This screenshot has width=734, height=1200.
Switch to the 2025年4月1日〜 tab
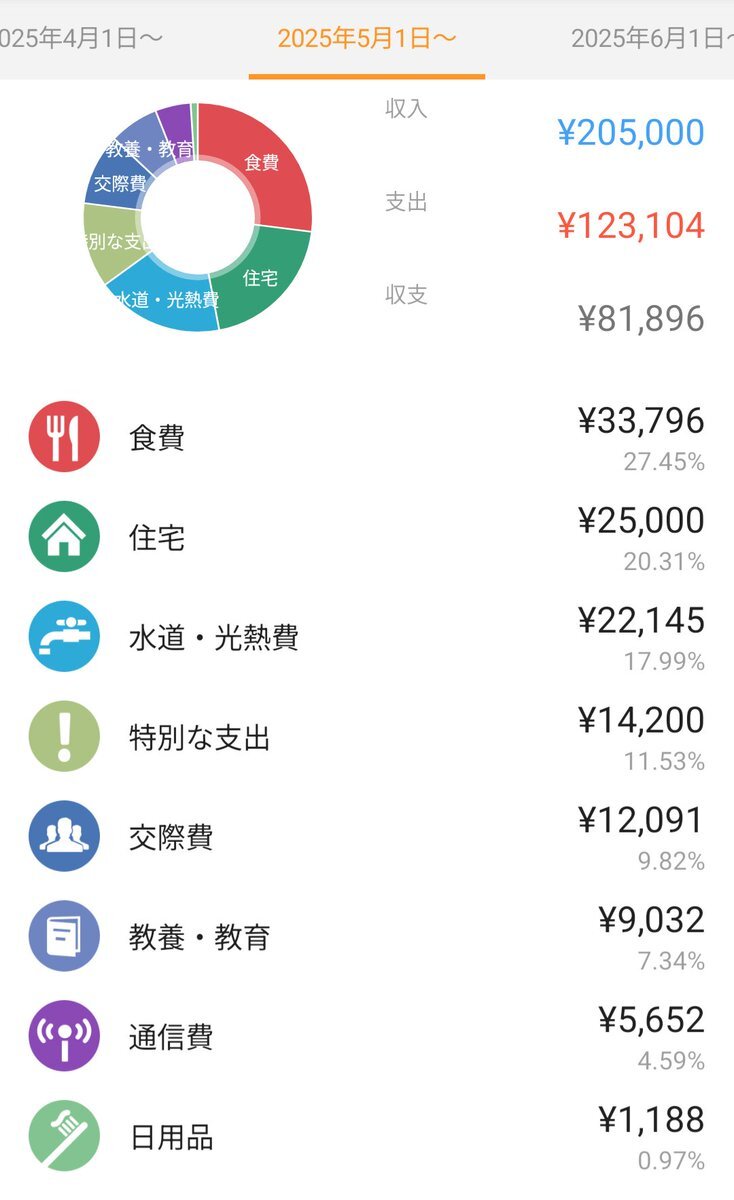[81, 39]
